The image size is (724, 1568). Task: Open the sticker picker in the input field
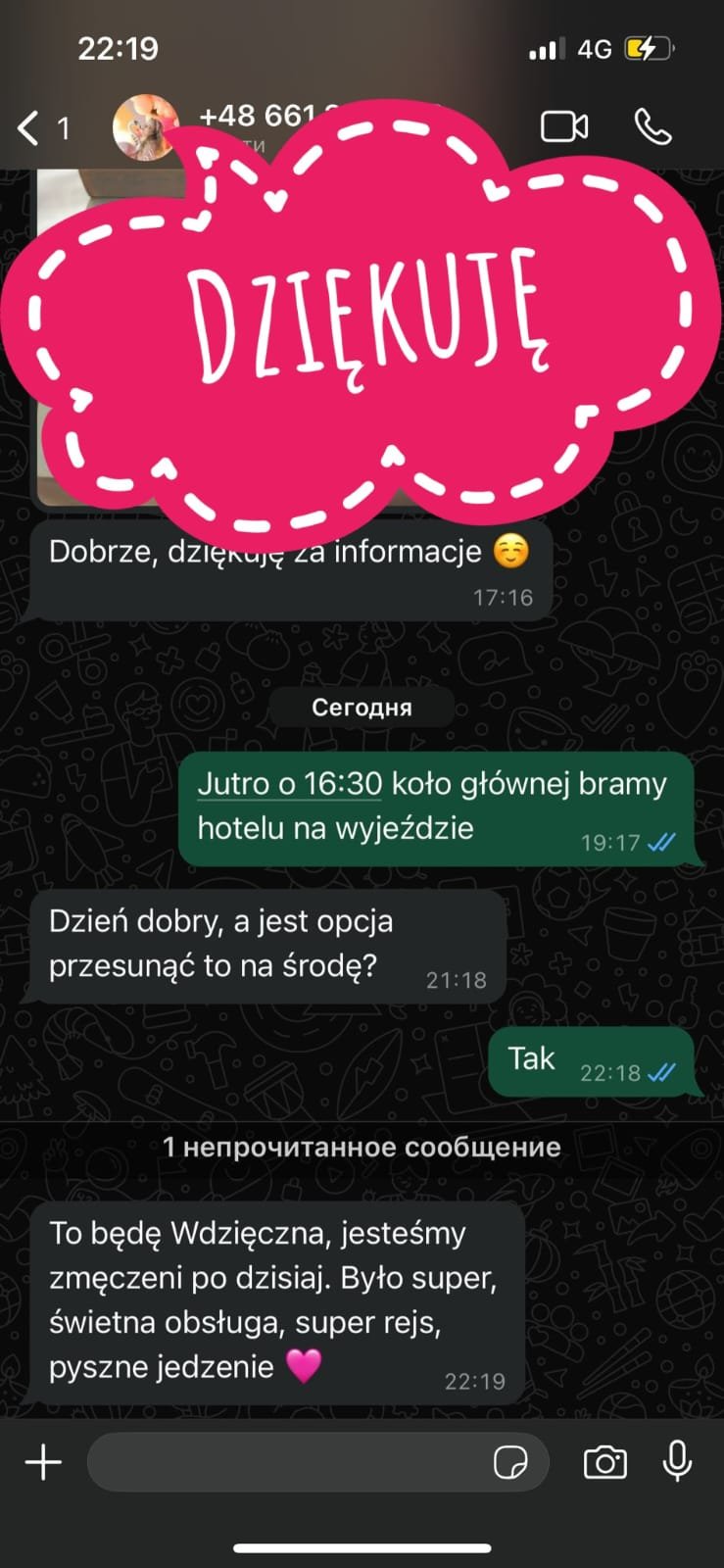(510, 1463)
